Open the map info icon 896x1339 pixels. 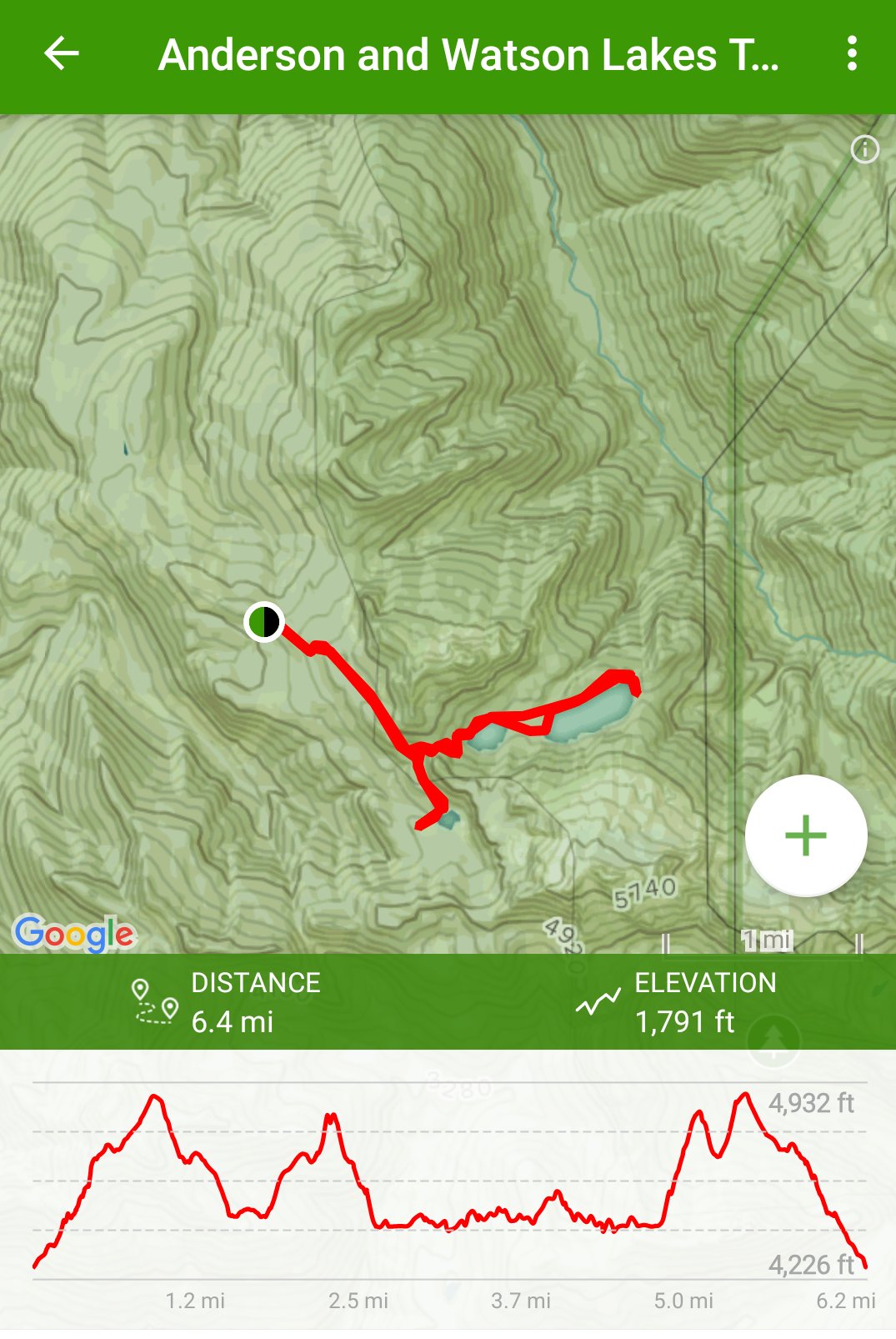coord(864,150)
